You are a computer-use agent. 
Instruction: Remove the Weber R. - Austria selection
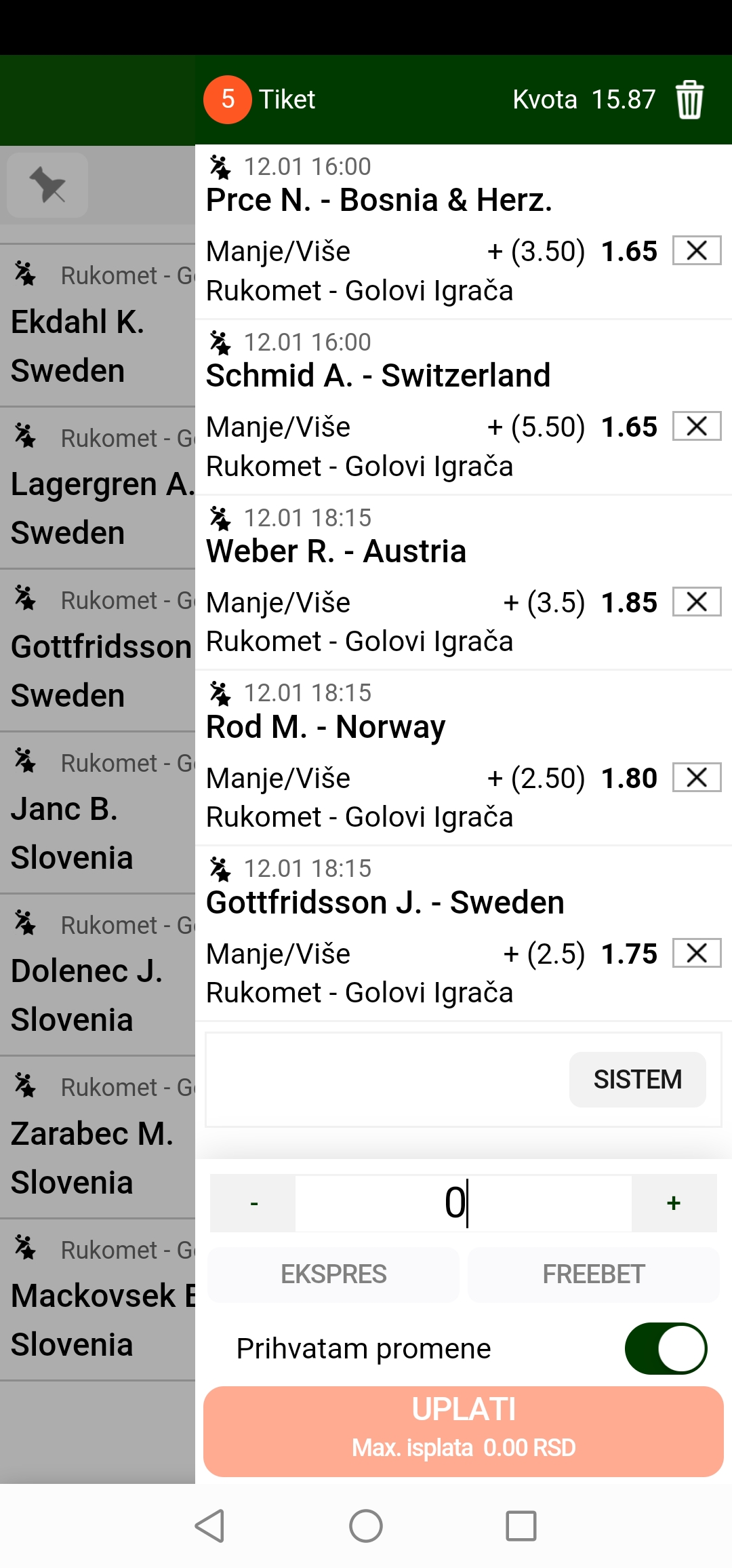coord(696,602)
